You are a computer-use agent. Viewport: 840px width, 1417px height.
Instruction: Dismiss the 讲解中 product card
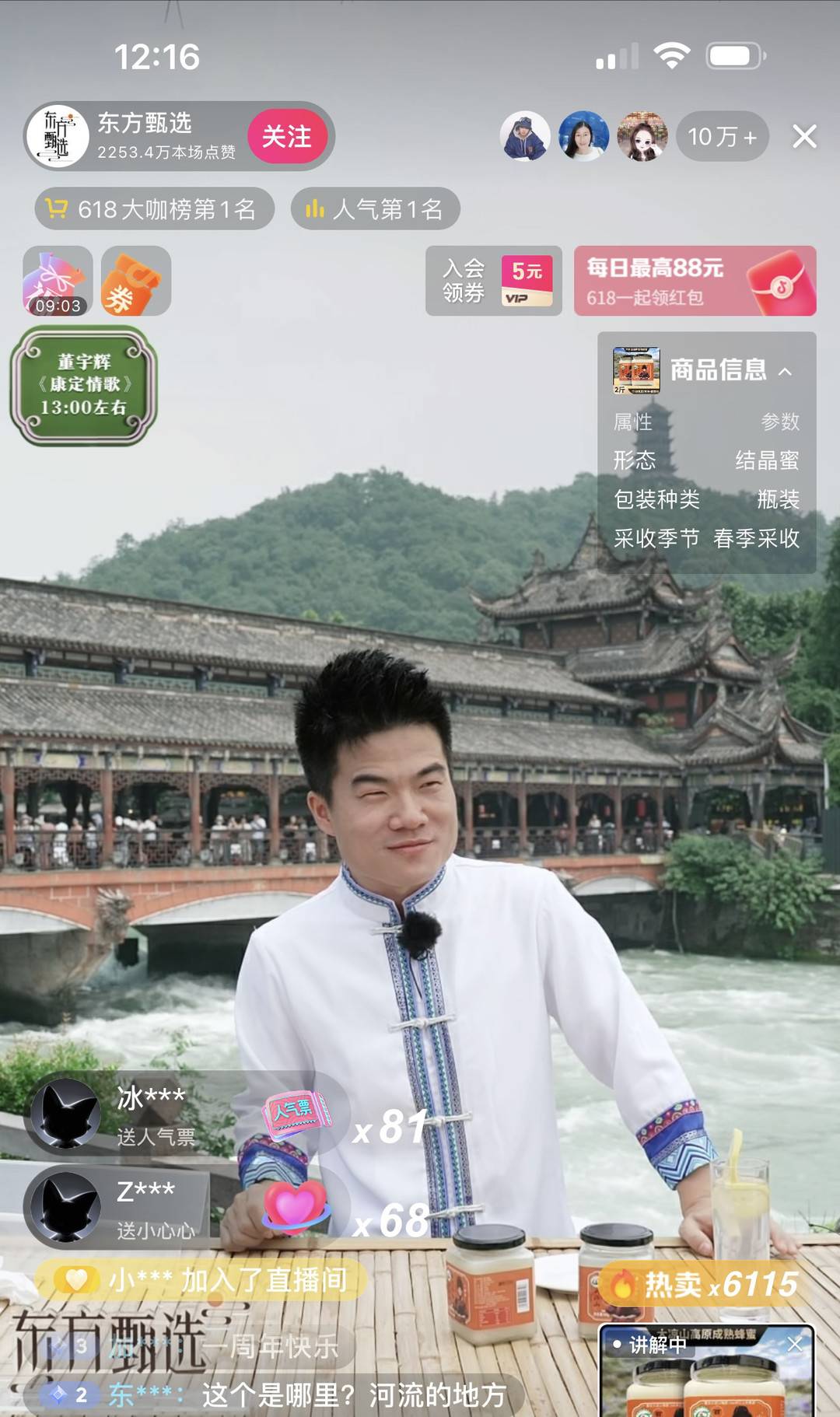coord(794,1345)
